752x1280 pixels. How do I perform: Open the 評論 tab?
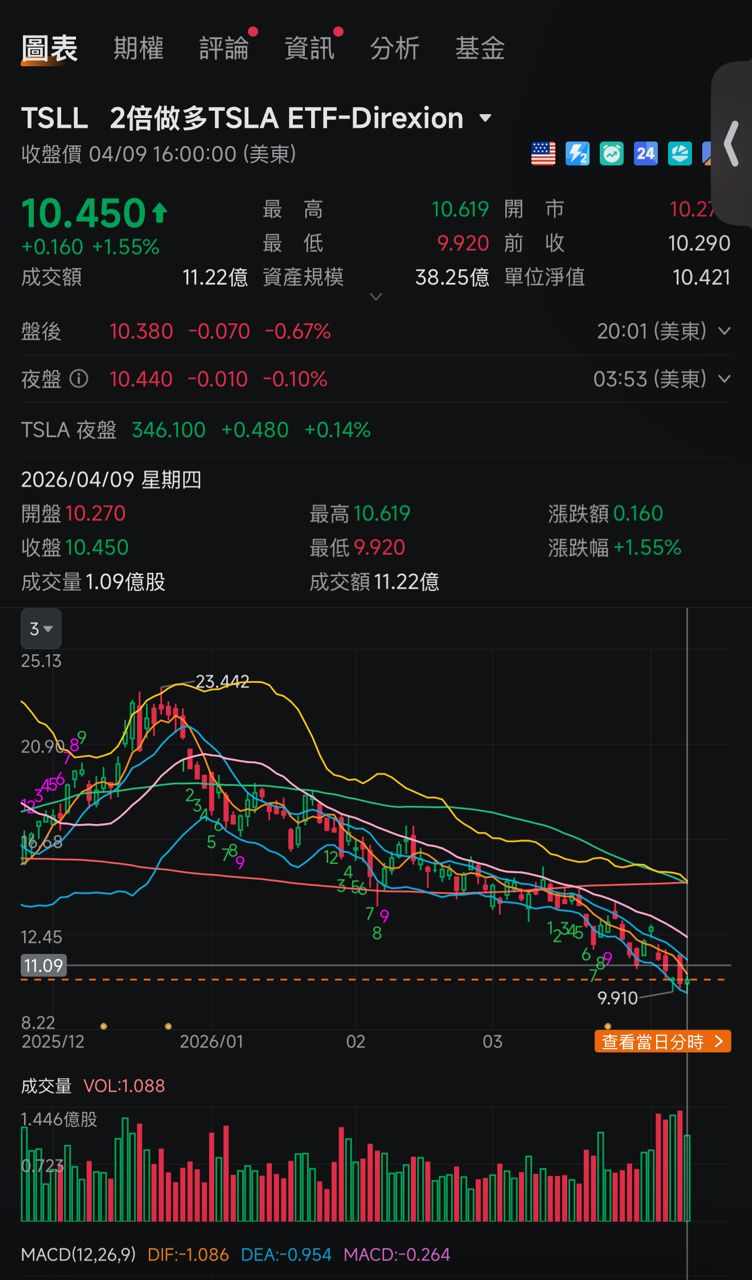(224, 48)
